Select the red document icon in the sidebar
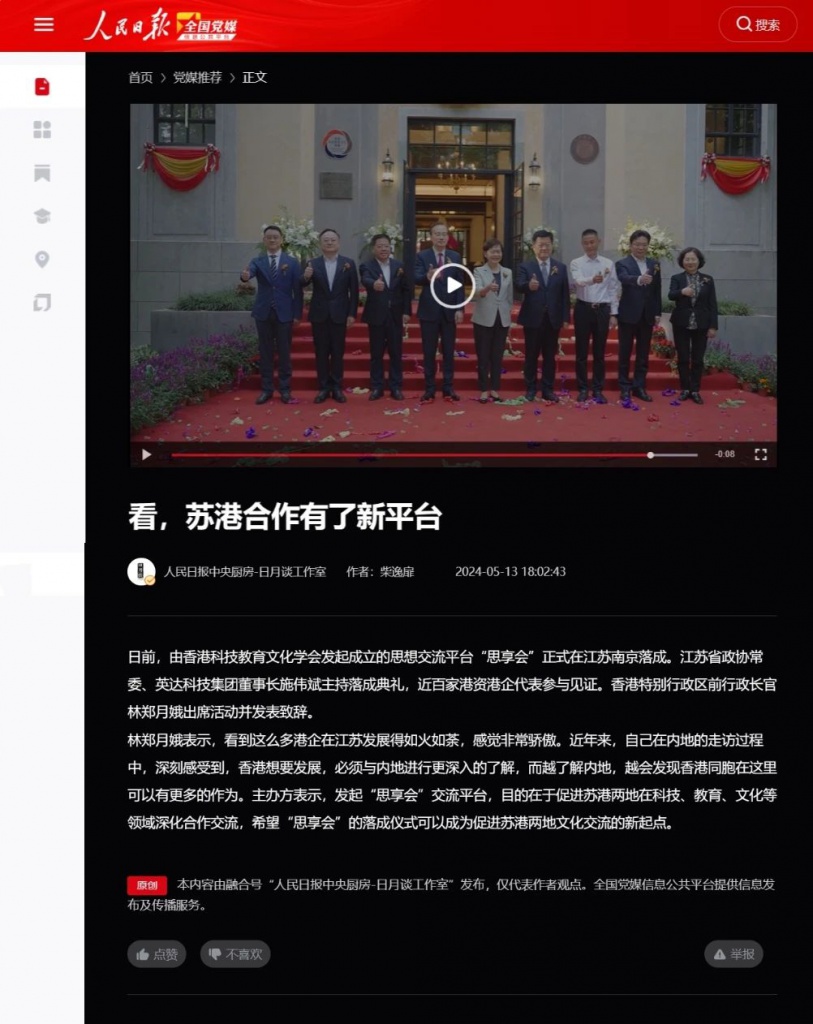 (42, 87)
